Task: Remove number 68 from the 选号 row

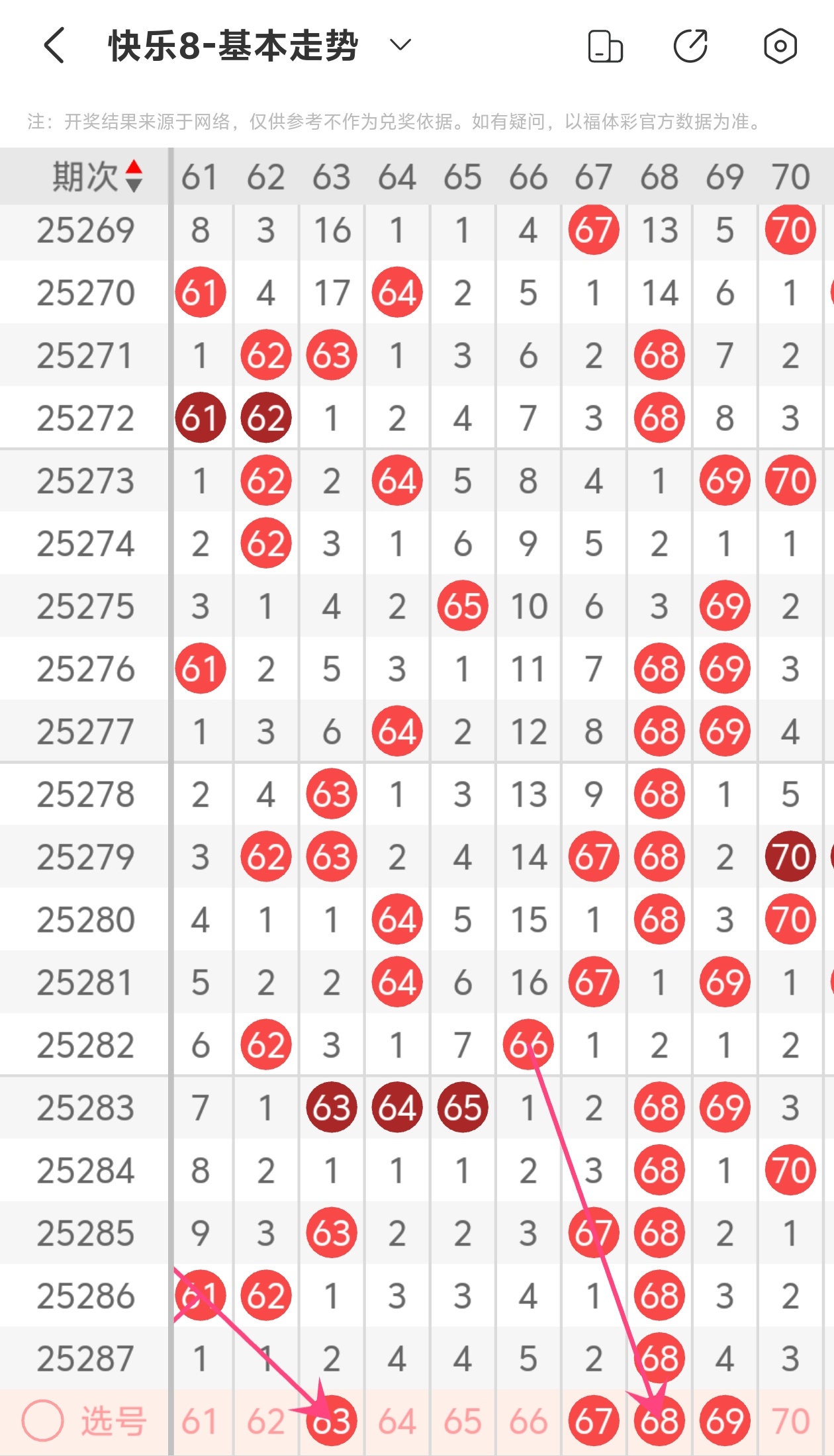Action: (659, 1421)
